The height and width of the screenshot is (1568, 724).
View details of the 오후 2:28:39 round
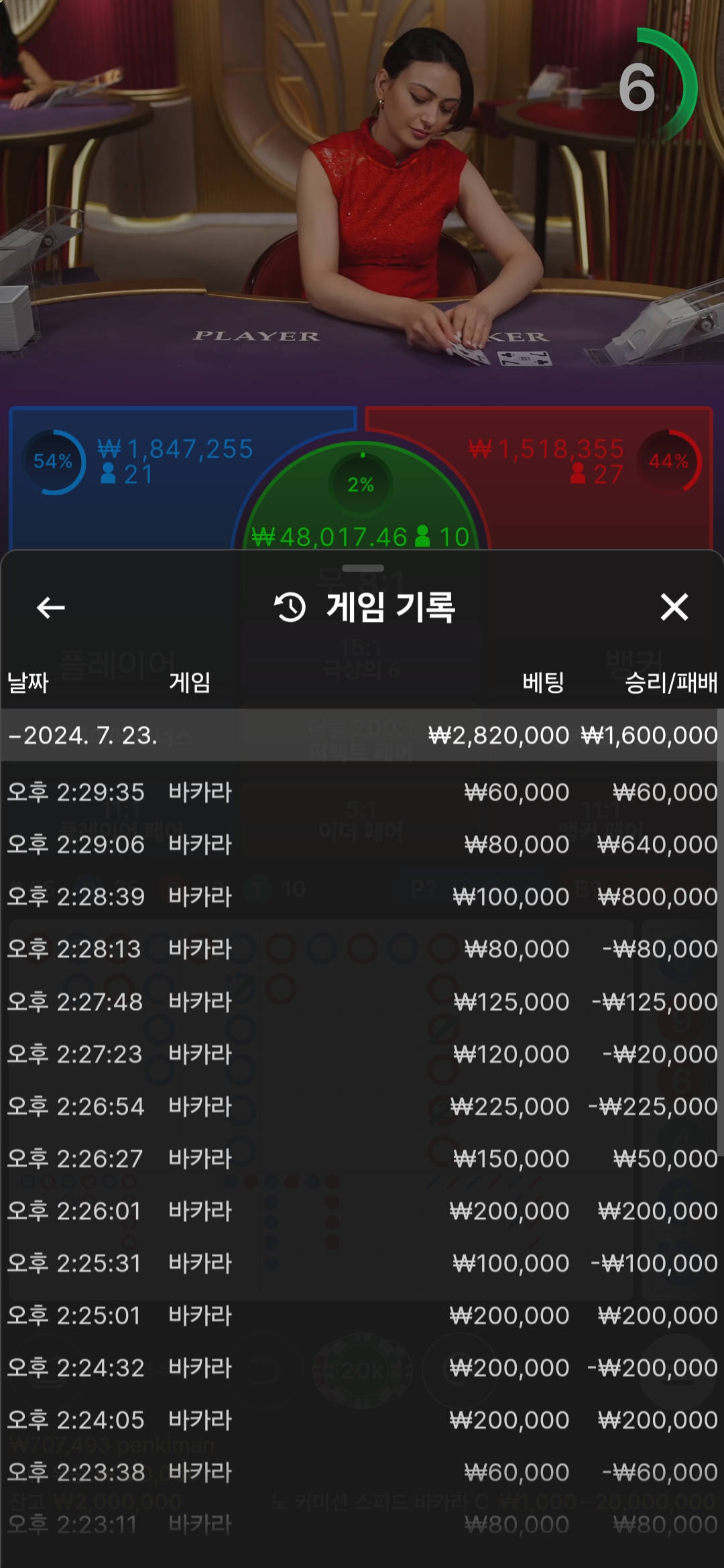point(362,897)
